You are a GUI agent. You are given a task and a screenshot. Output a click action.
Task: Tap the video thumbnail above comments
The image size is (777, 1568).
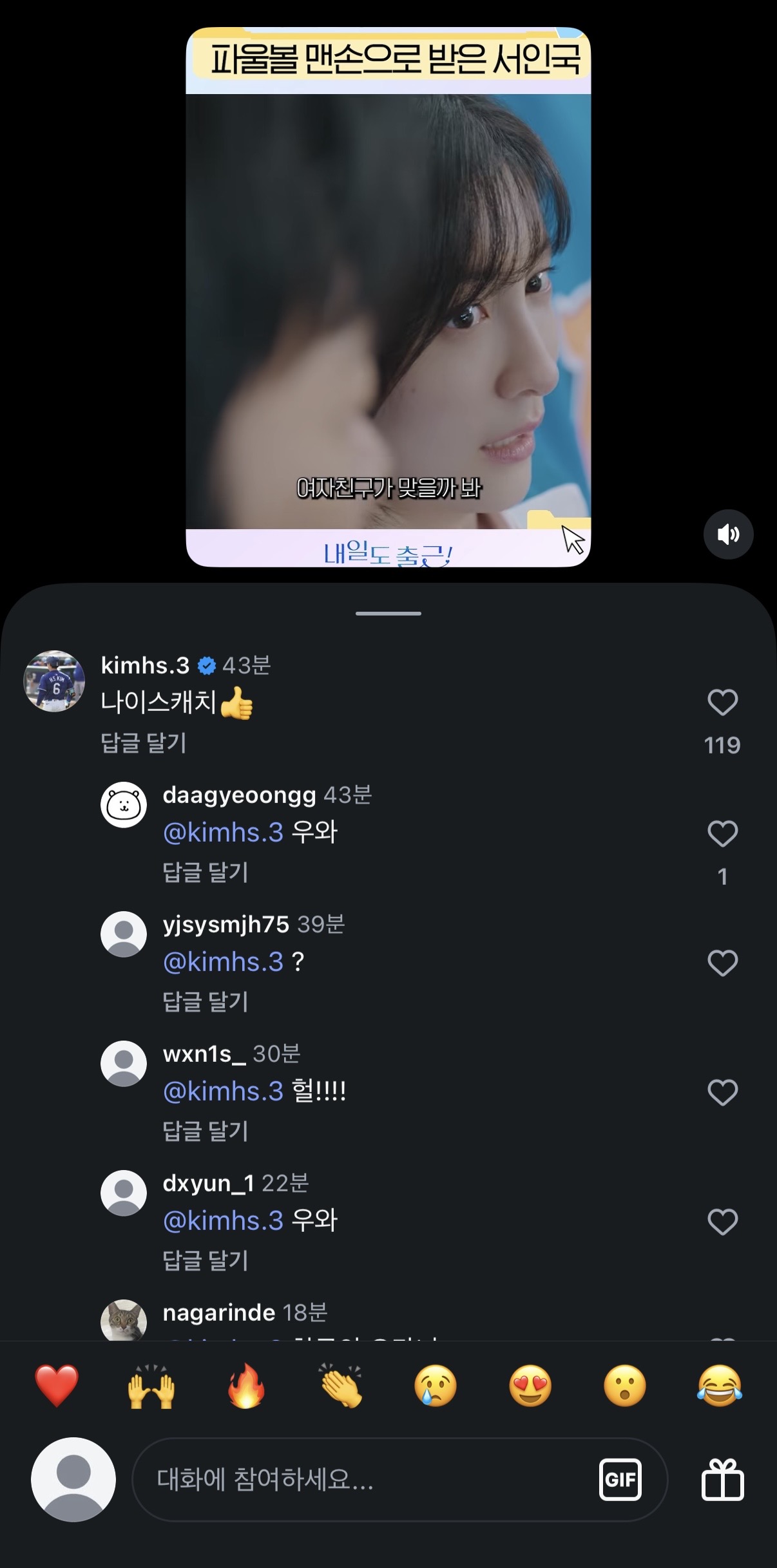click(x=388, y=297)
